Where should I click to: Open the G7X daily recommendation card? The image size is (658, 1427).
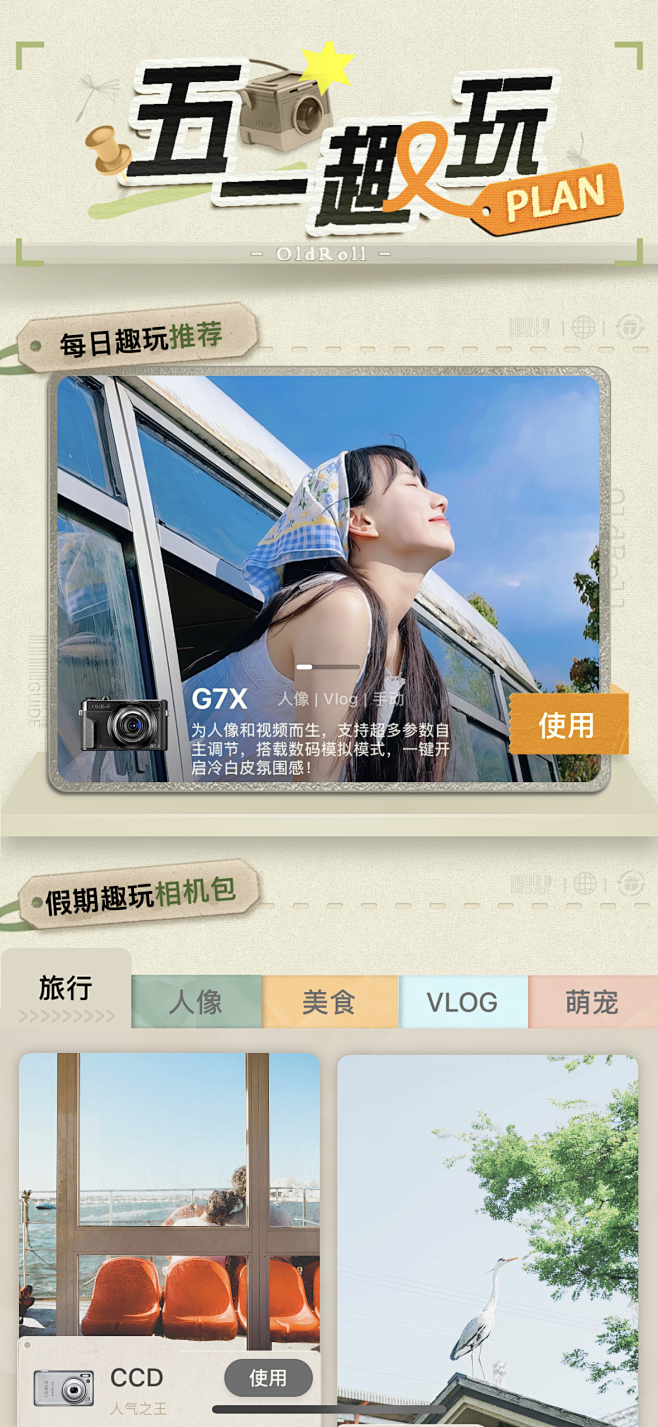pyautogui.click(x=328, y=560)
